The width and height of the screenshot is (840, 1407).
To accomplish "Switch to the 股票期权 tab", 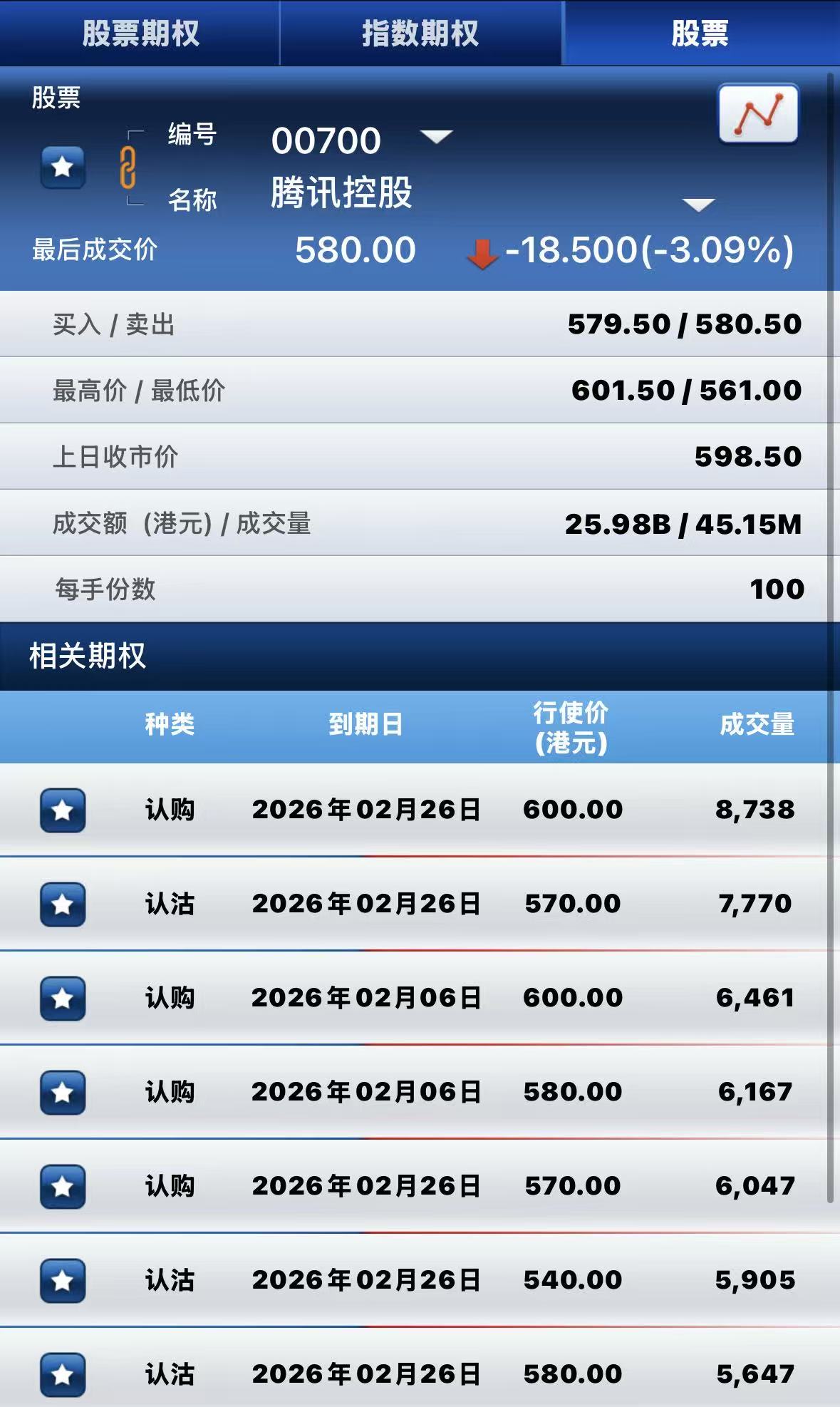I will (140, 33).
